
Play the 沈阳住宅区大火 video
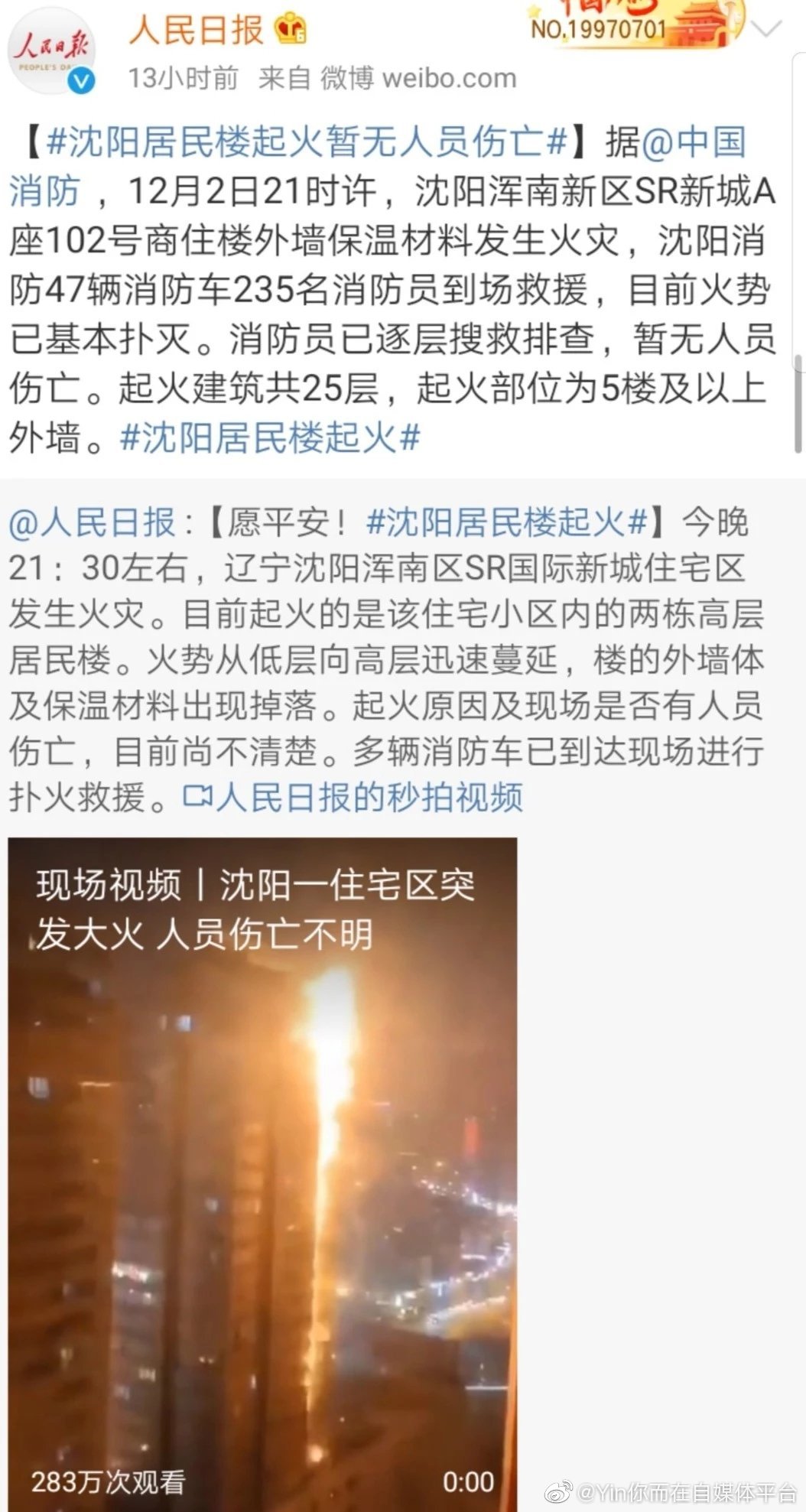click(262, 1174)
